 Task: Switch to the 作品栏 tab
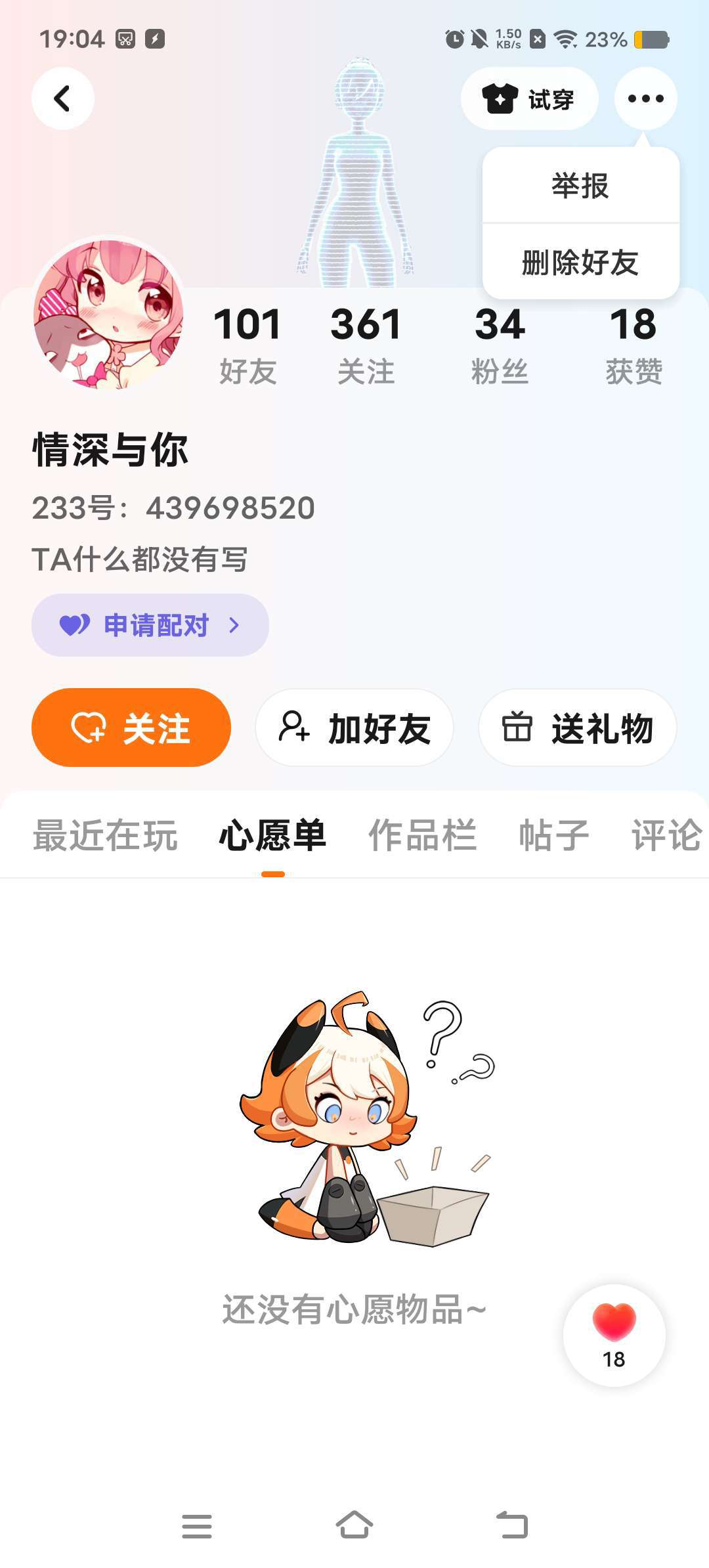(422, 835)
